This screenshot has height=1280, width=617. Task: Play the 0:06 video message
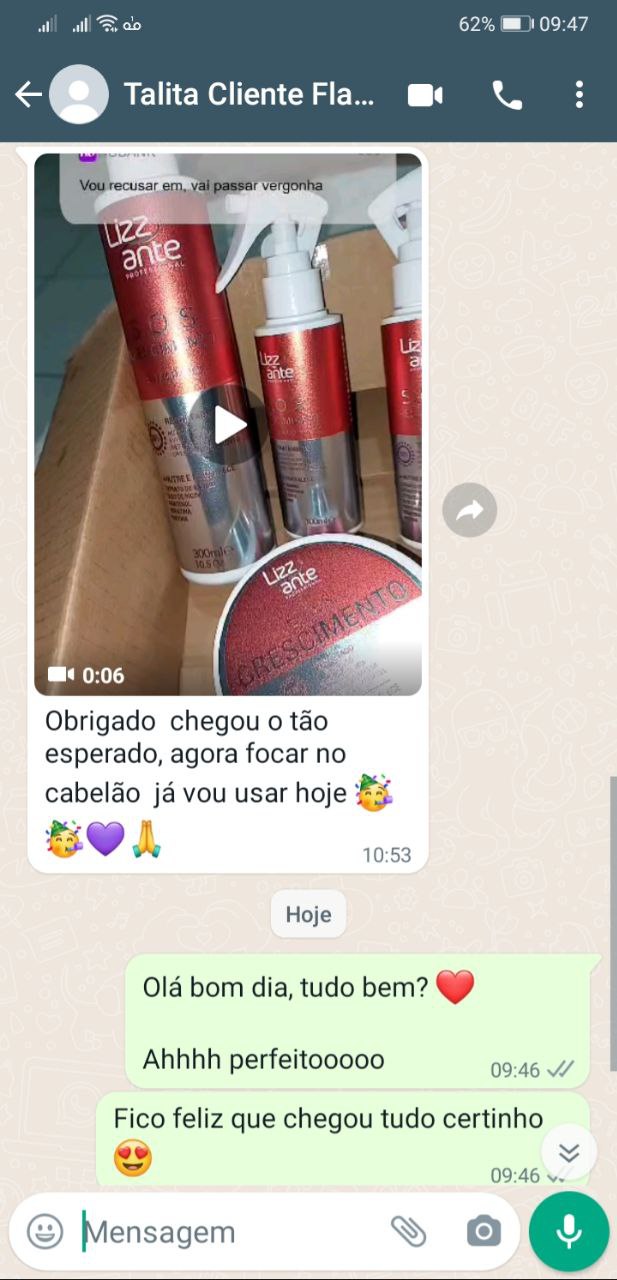coord(231,425)
